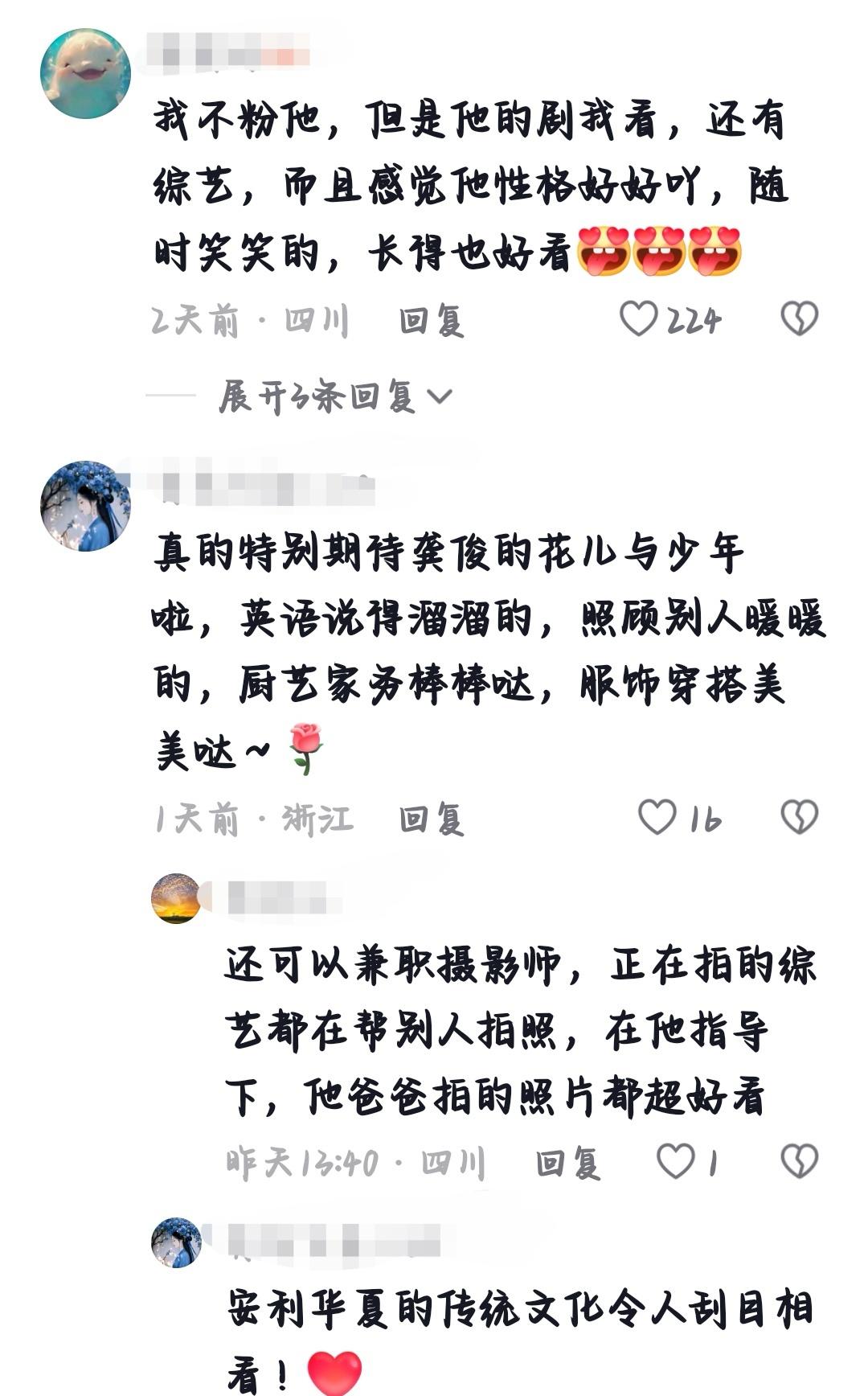This screenshot has height=1396, width=868.
Task: Expand the 3 hidden replies
Action: pyautogui.click(x=336, y=396)
